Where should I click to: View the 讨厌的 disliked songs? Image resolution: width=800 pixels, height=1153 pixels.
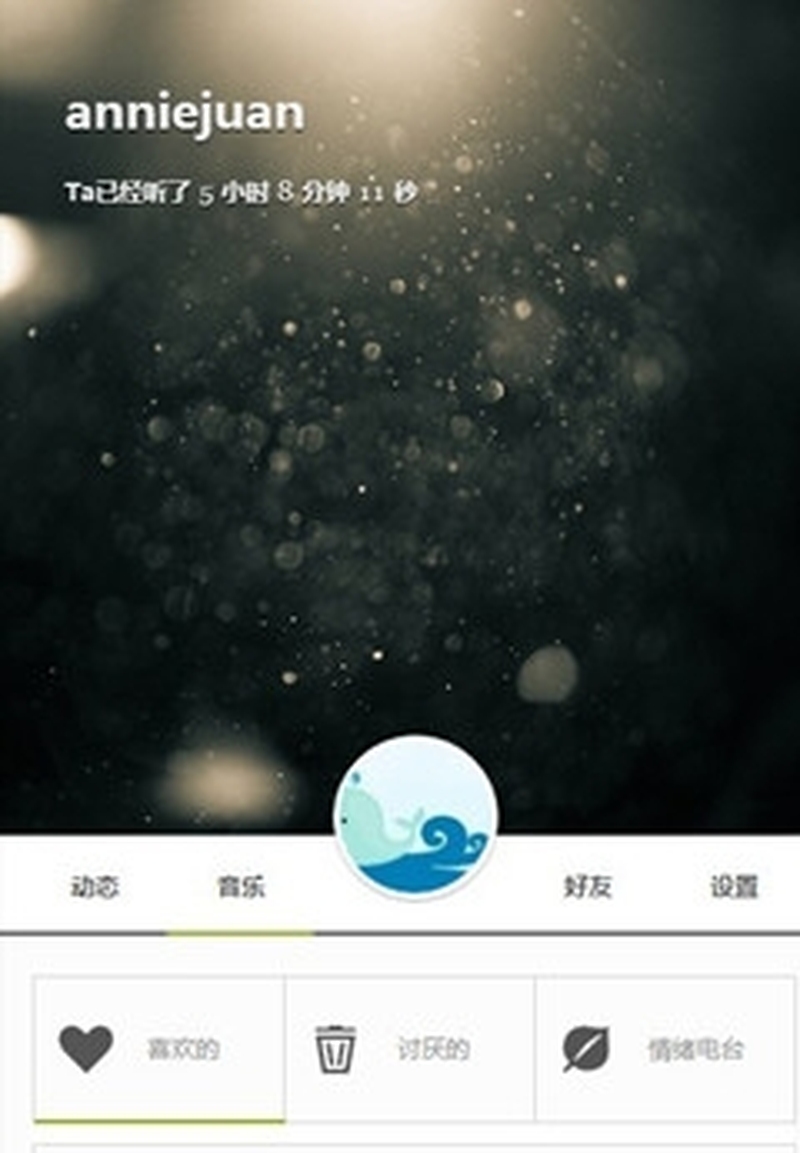pyautogui.click(x=410, y=1049)
